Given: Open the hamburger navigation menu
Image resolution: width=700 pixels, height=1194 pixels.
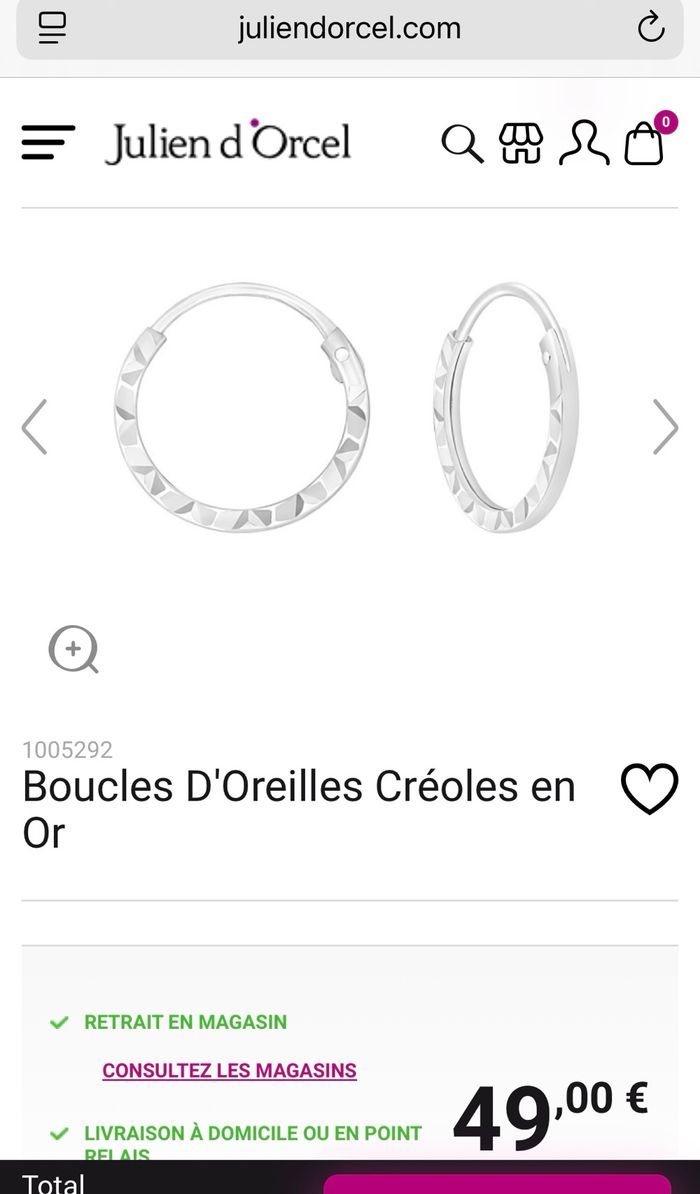Looking at the screenshot, I should tap(48, 143).
